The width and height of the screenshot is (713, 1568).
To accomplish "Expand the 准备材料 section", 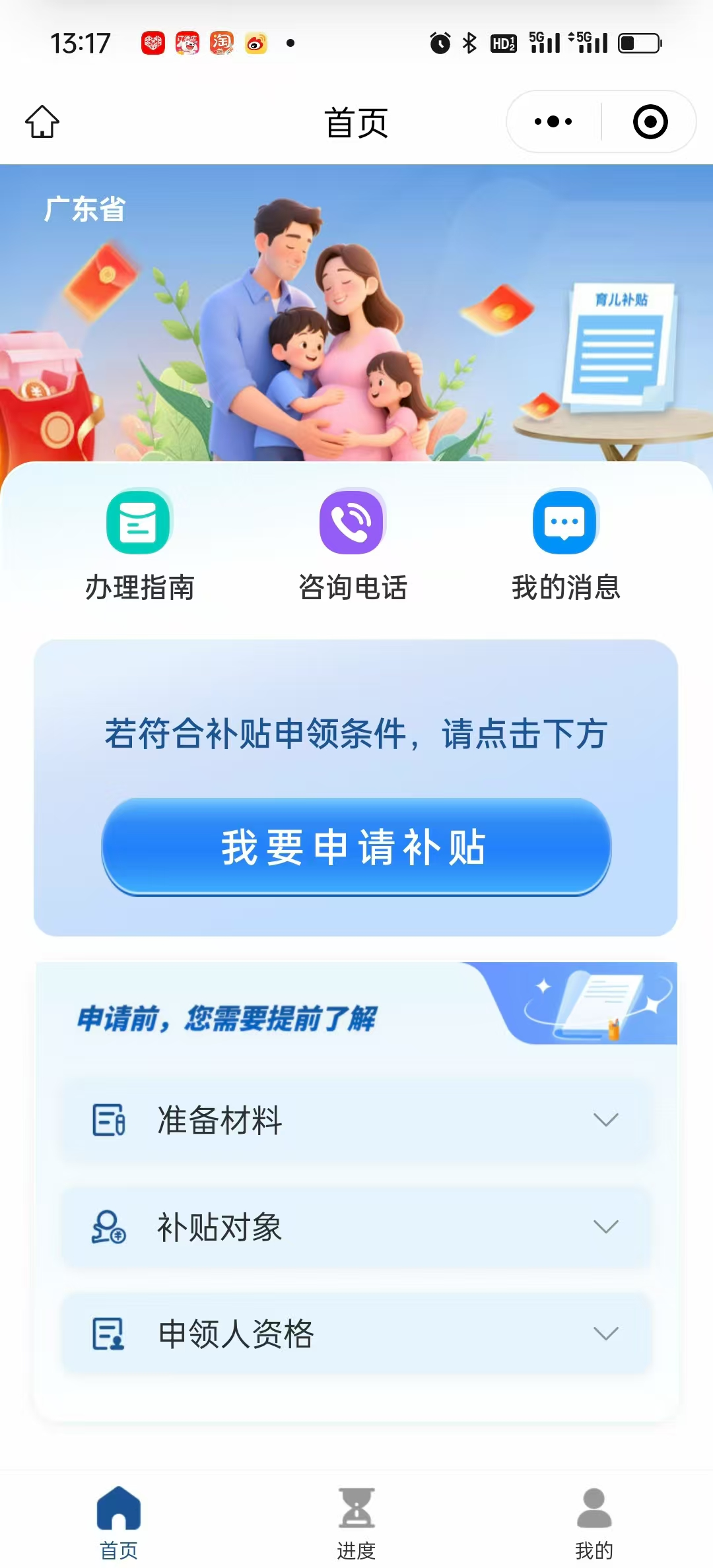I will pyautogui.click(x=356, y=1120).
